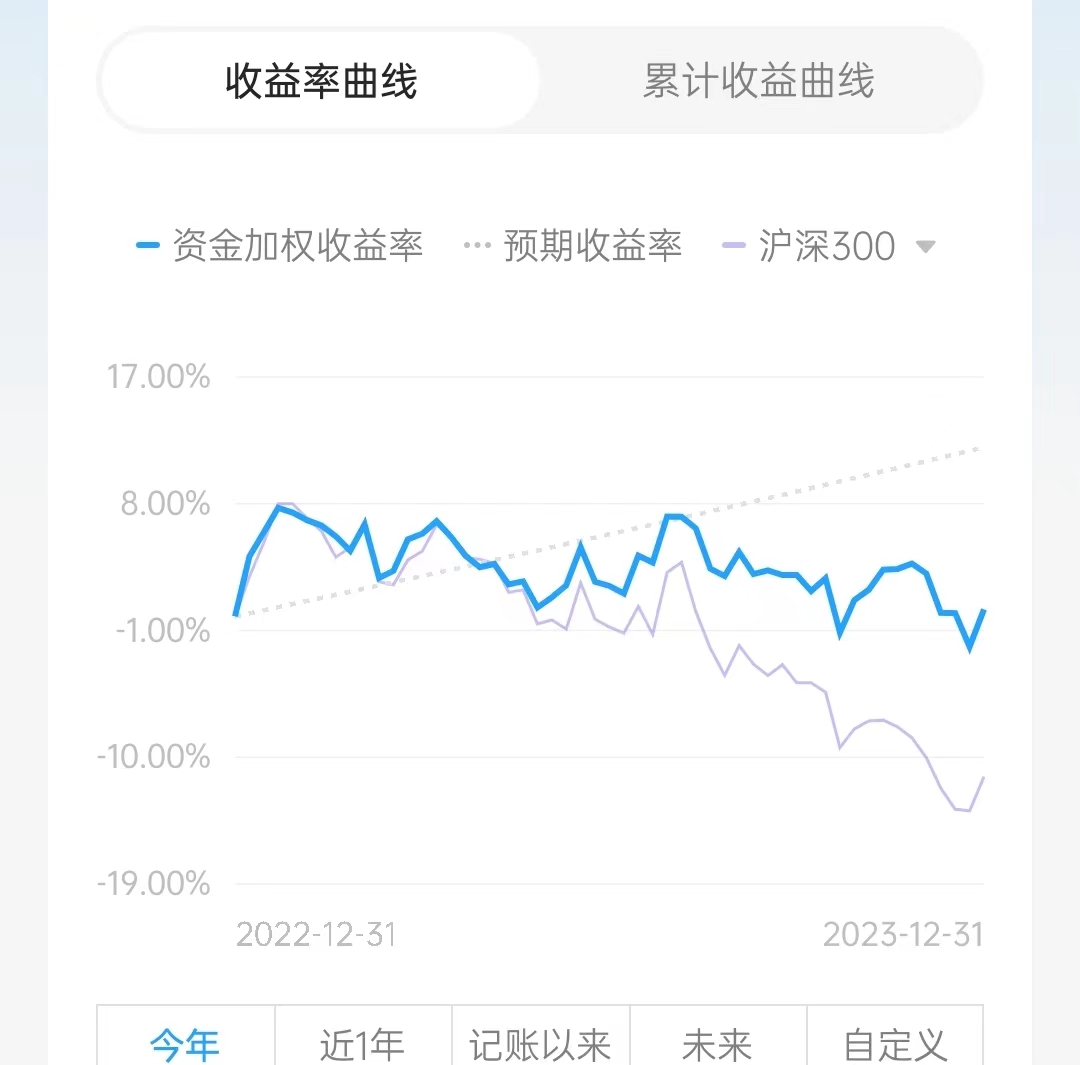1080x1065 pixels.
Task: Switch to the 累计收益曲线 tab
Action: click(758, 82)
